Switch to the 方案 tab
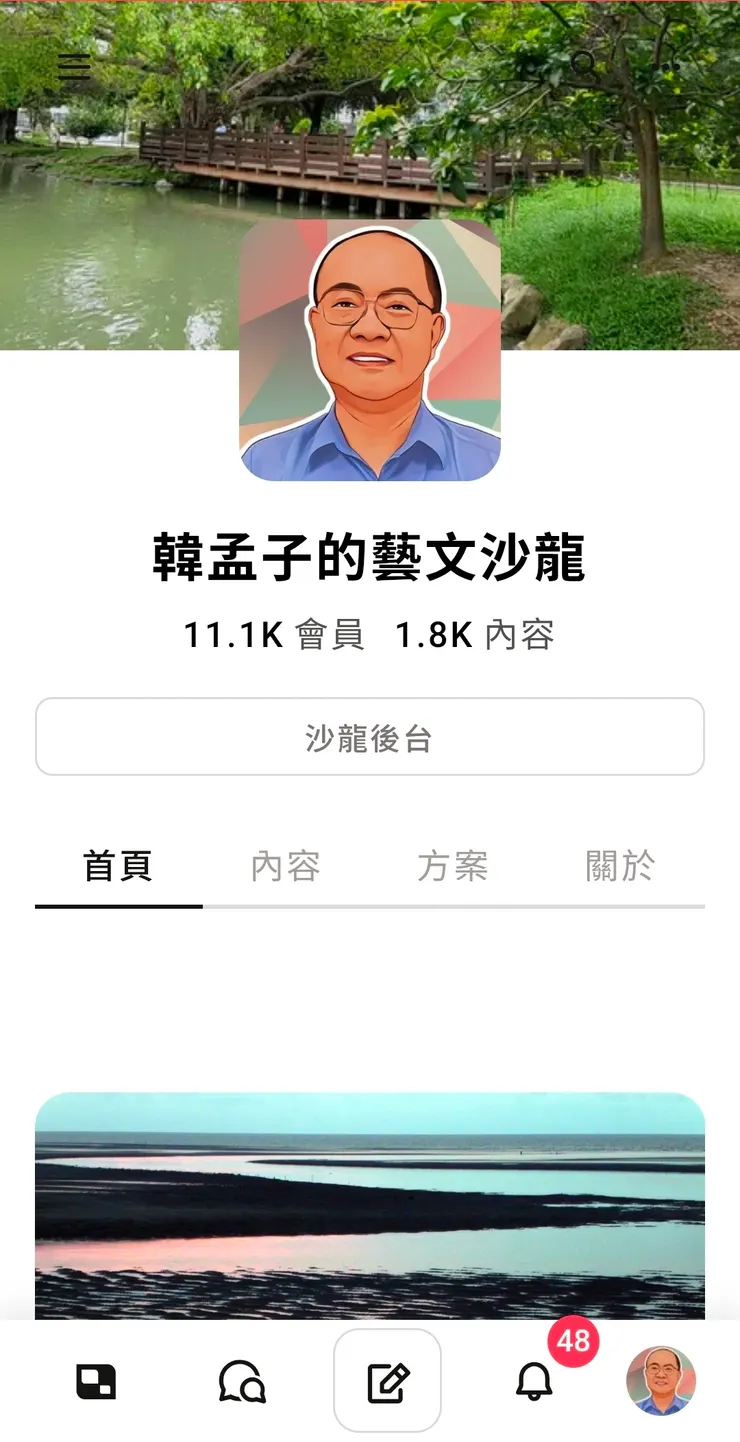The height and width of the screenshot is (1442, 740). click(x=452, y=868)
